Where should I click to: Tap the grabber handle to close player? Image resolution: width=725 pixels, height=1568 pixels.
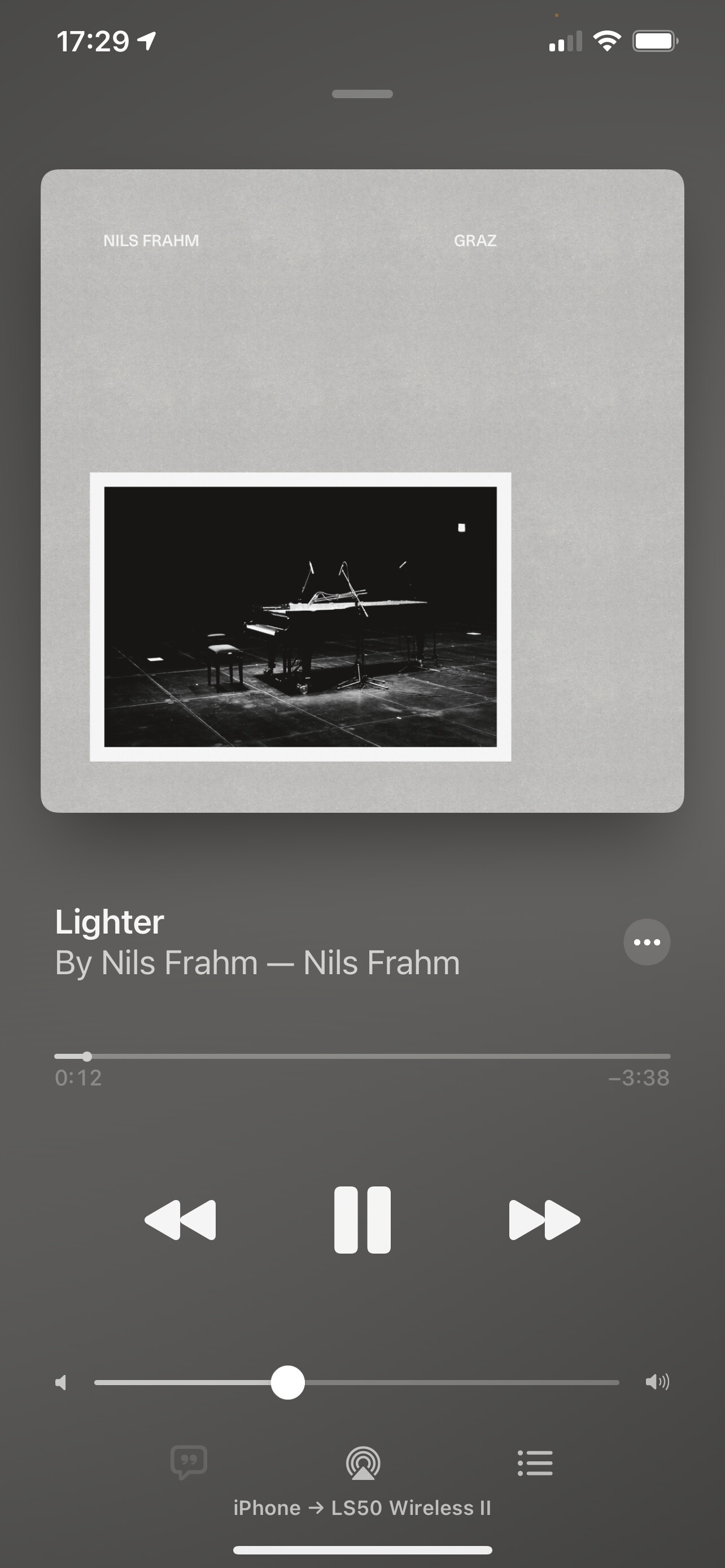pos(362,94)
